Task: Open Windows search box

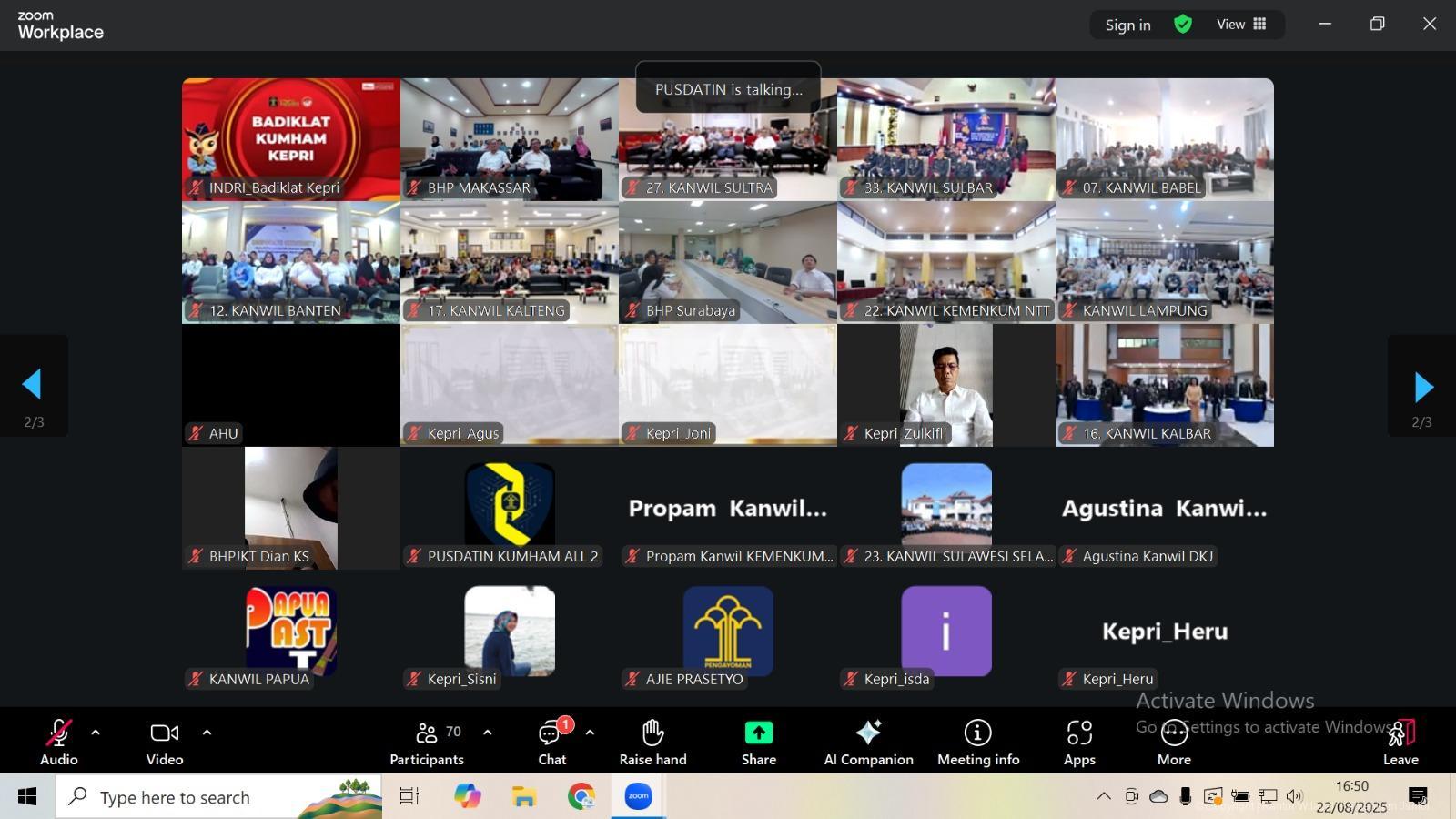Action: (218, 797)
